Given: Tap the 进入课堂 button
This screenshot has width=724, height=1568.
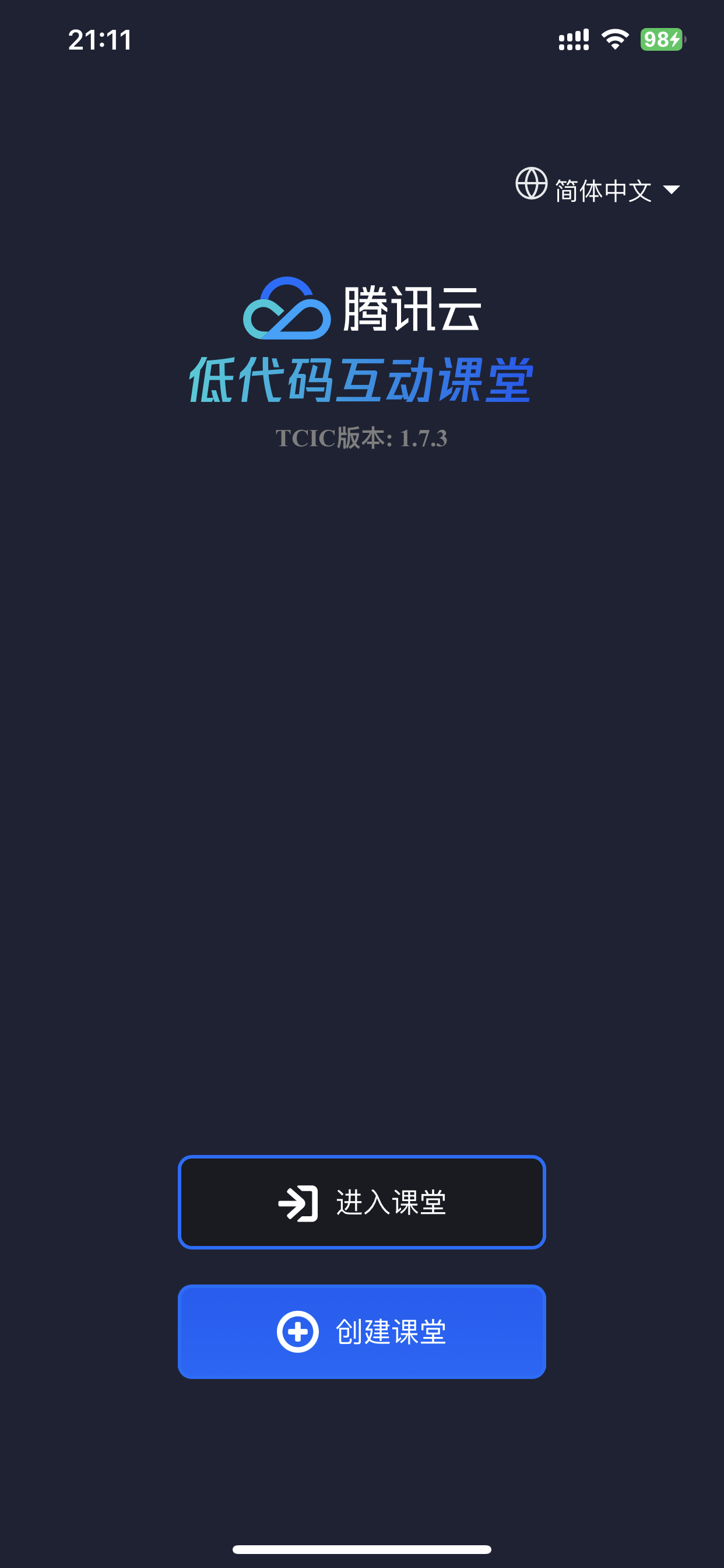Looking at the screenshot, I should click(x=361, y=1202).
